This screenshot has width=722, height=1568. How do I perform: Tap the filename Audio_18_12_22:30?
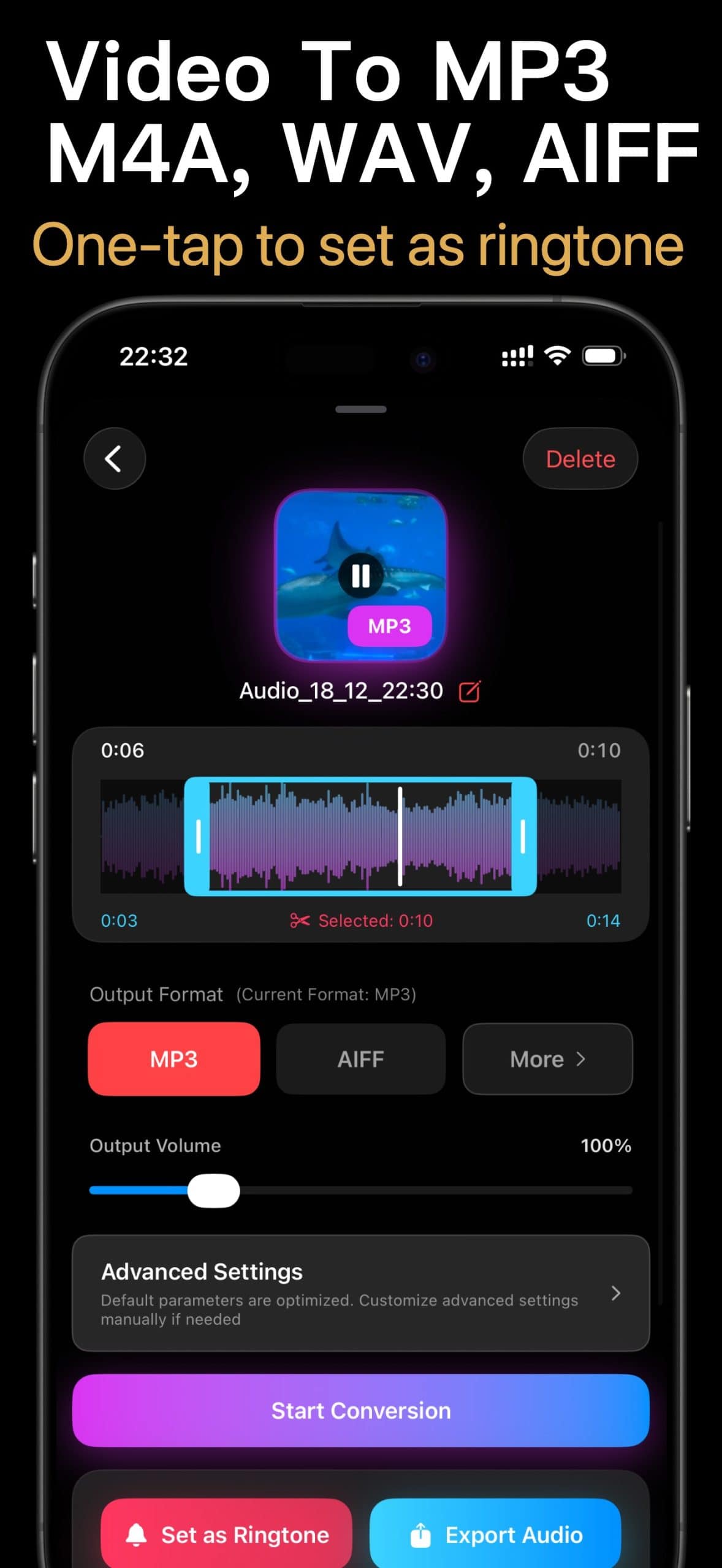[x=341, y=690]
